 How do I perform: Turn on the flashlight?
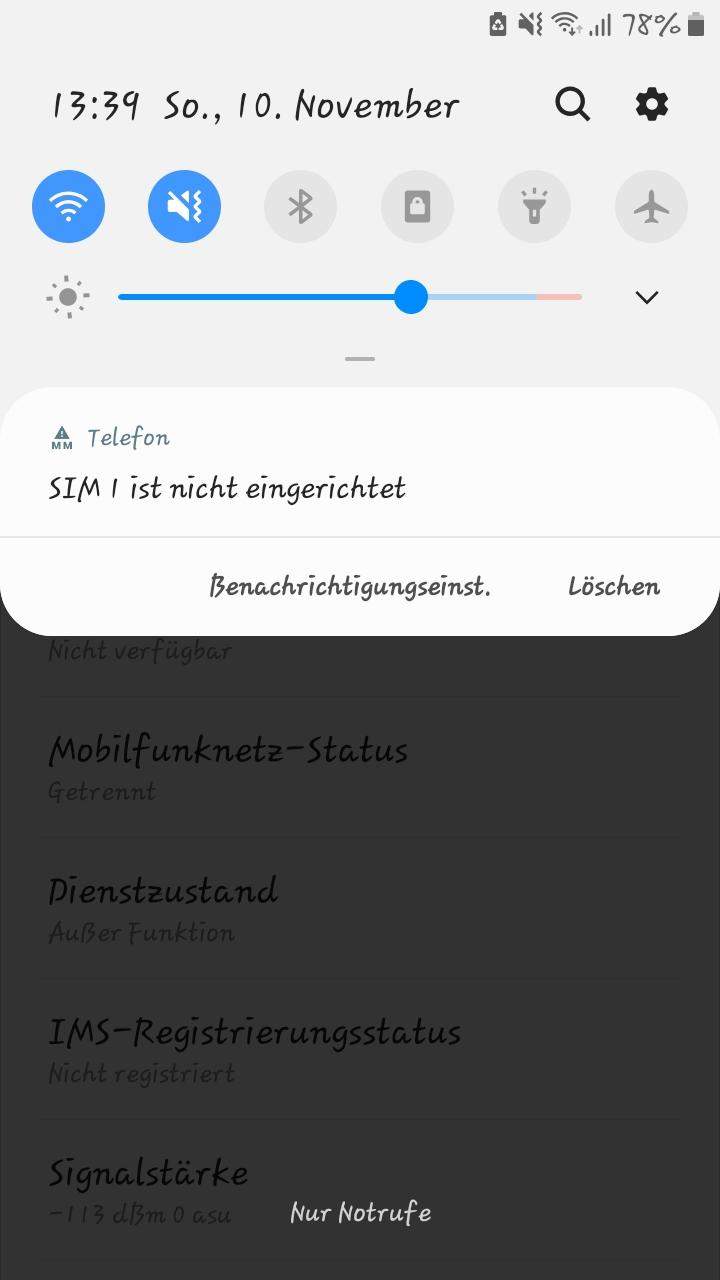click(534, 206)
